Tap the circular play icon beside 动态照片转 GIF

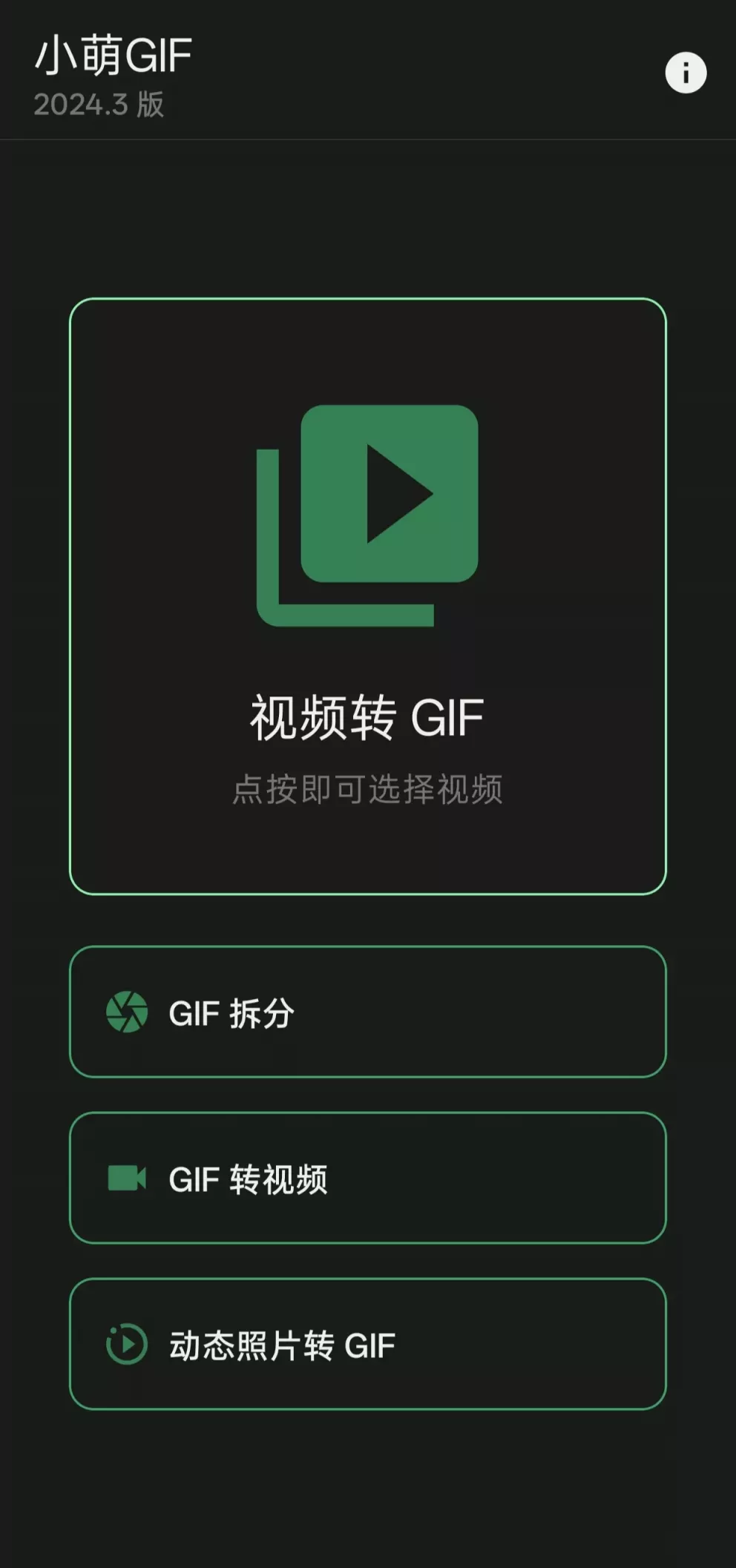tap(128, 1344)
